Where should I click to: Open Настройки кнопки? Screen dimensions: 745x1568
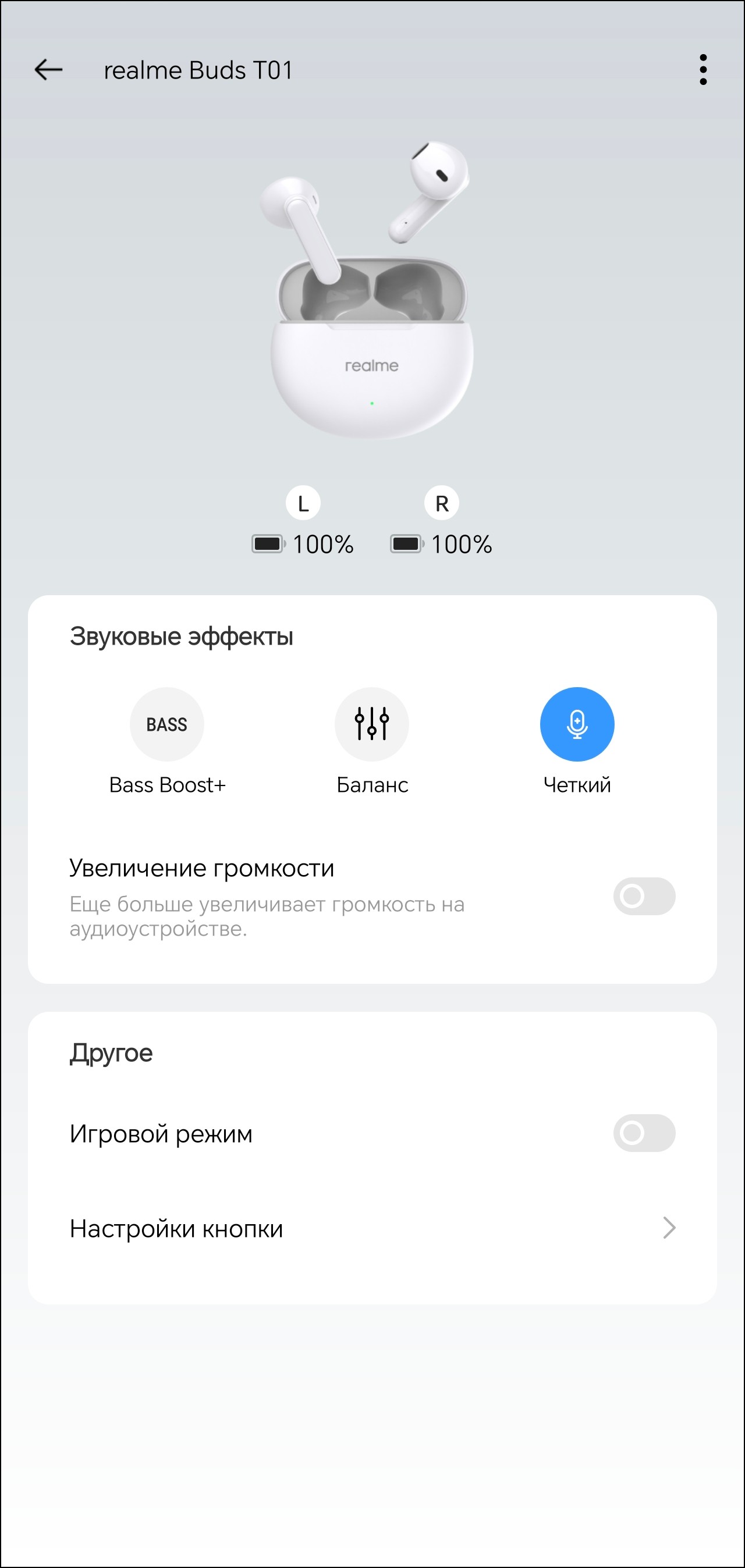tap(371, 1228)
